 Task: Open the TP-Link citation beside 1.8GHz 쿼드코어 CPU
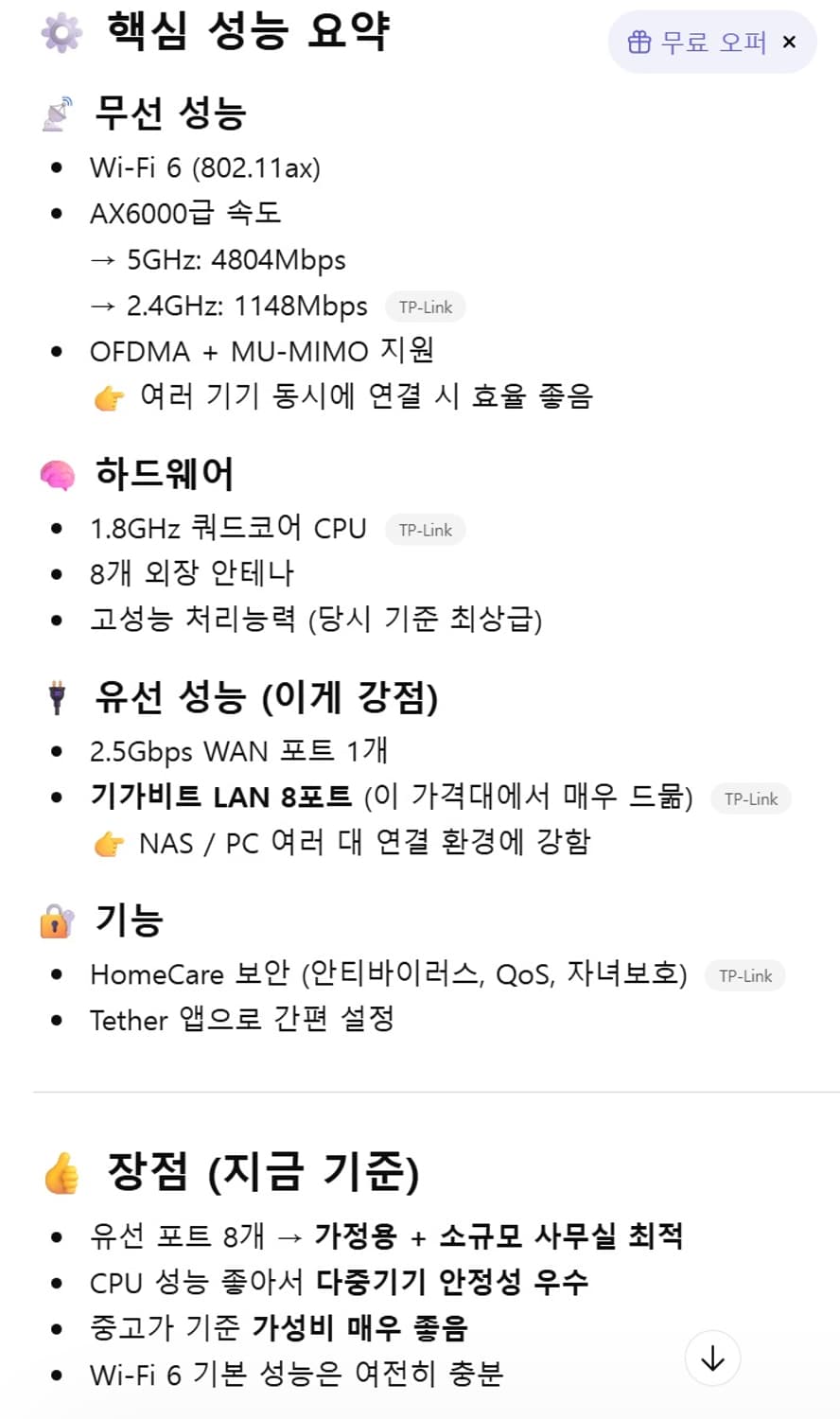coord(425,530)
